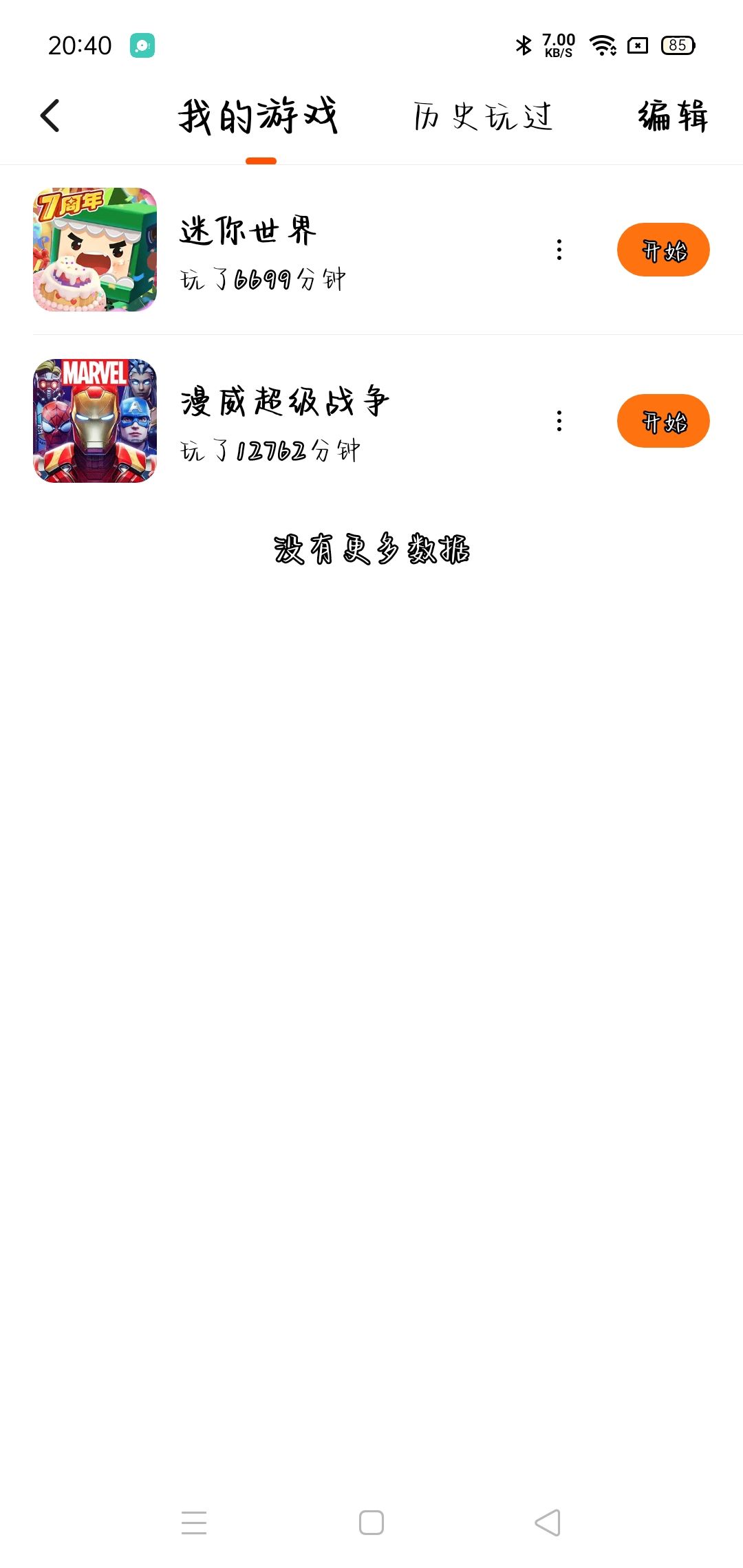743x1568 pixels.
Task: Start 漫威超级战争 with the 开始 button
Action: 663,421
